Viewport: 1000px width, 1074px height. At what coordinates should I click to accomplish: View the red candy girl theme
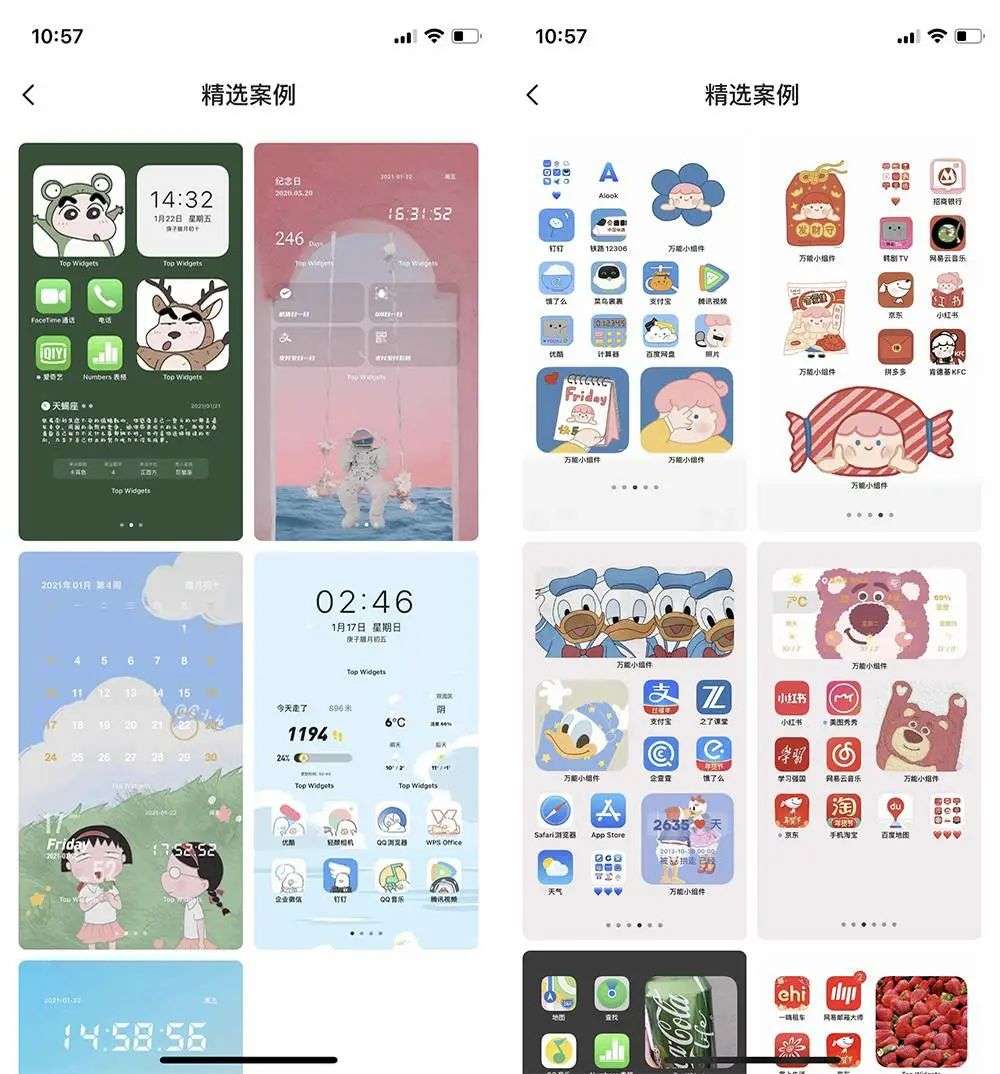point(869,335)
